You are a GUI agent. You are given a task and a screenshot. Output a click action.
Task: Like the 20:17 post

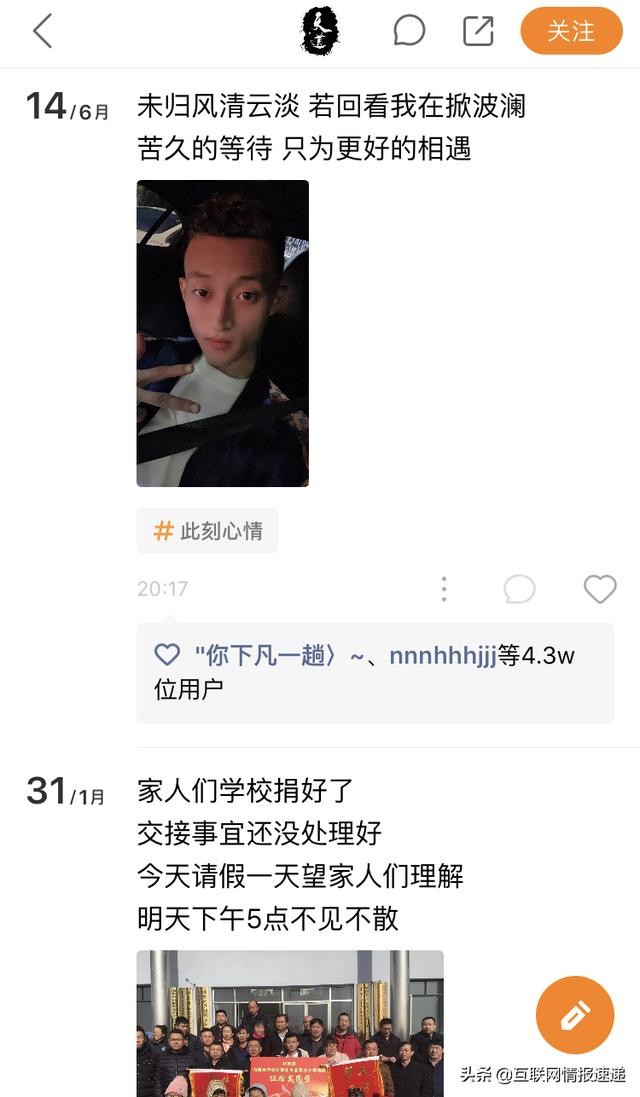[x=600, y=589]
